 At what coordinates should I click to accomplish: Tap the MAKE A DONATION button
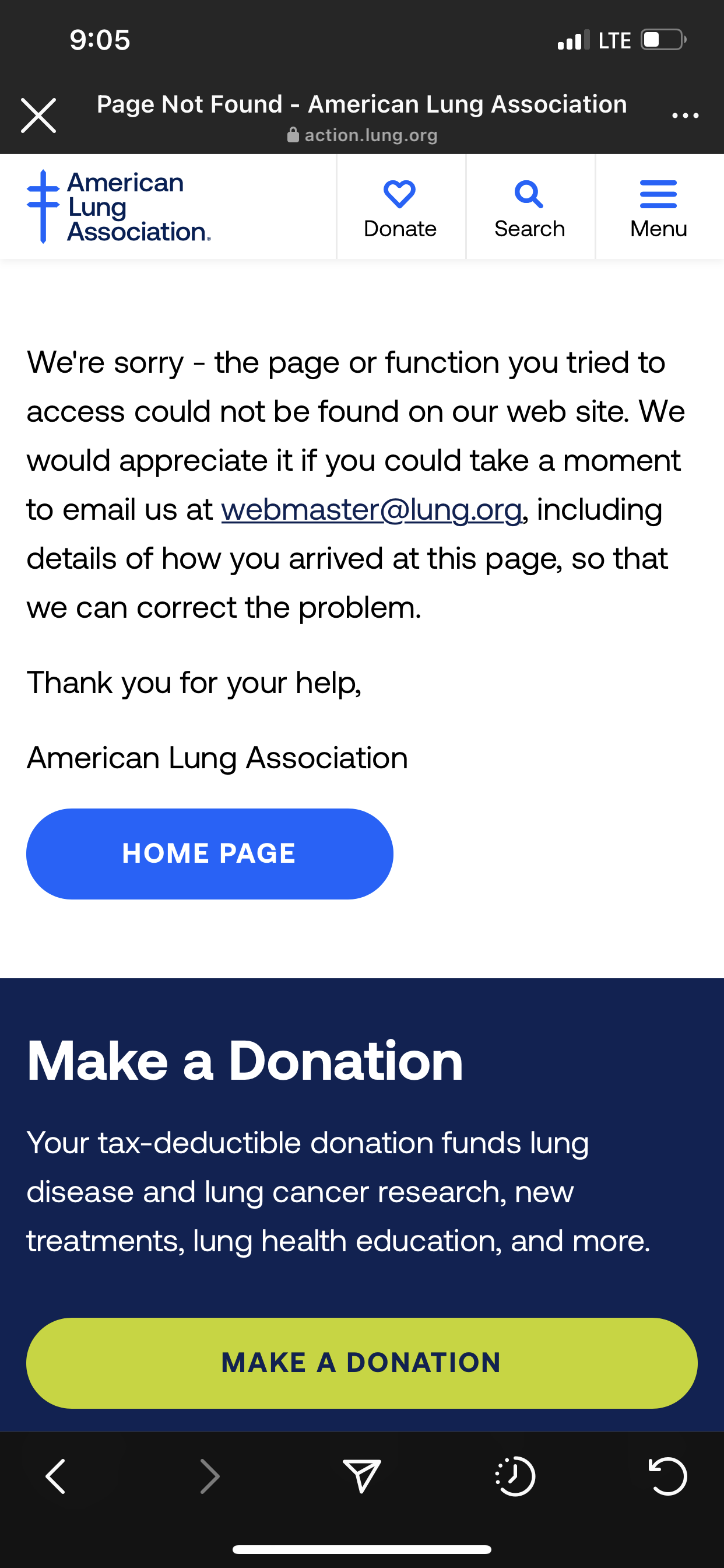361,1362
